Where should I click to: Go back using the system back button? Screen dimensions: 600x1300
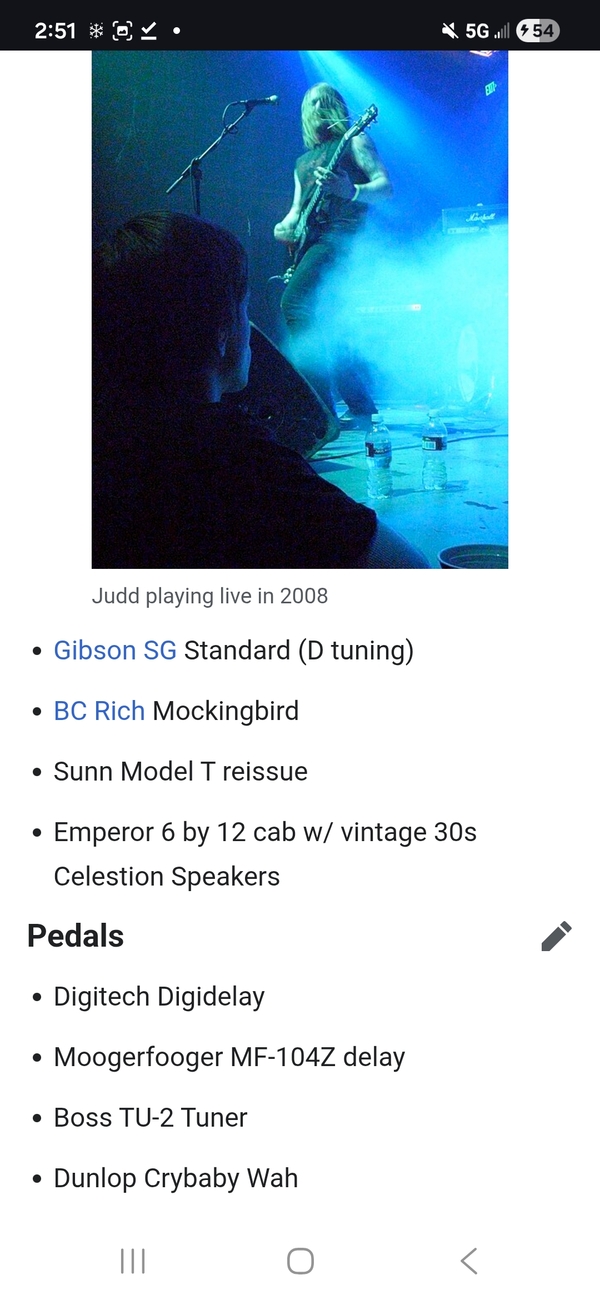469,1261
